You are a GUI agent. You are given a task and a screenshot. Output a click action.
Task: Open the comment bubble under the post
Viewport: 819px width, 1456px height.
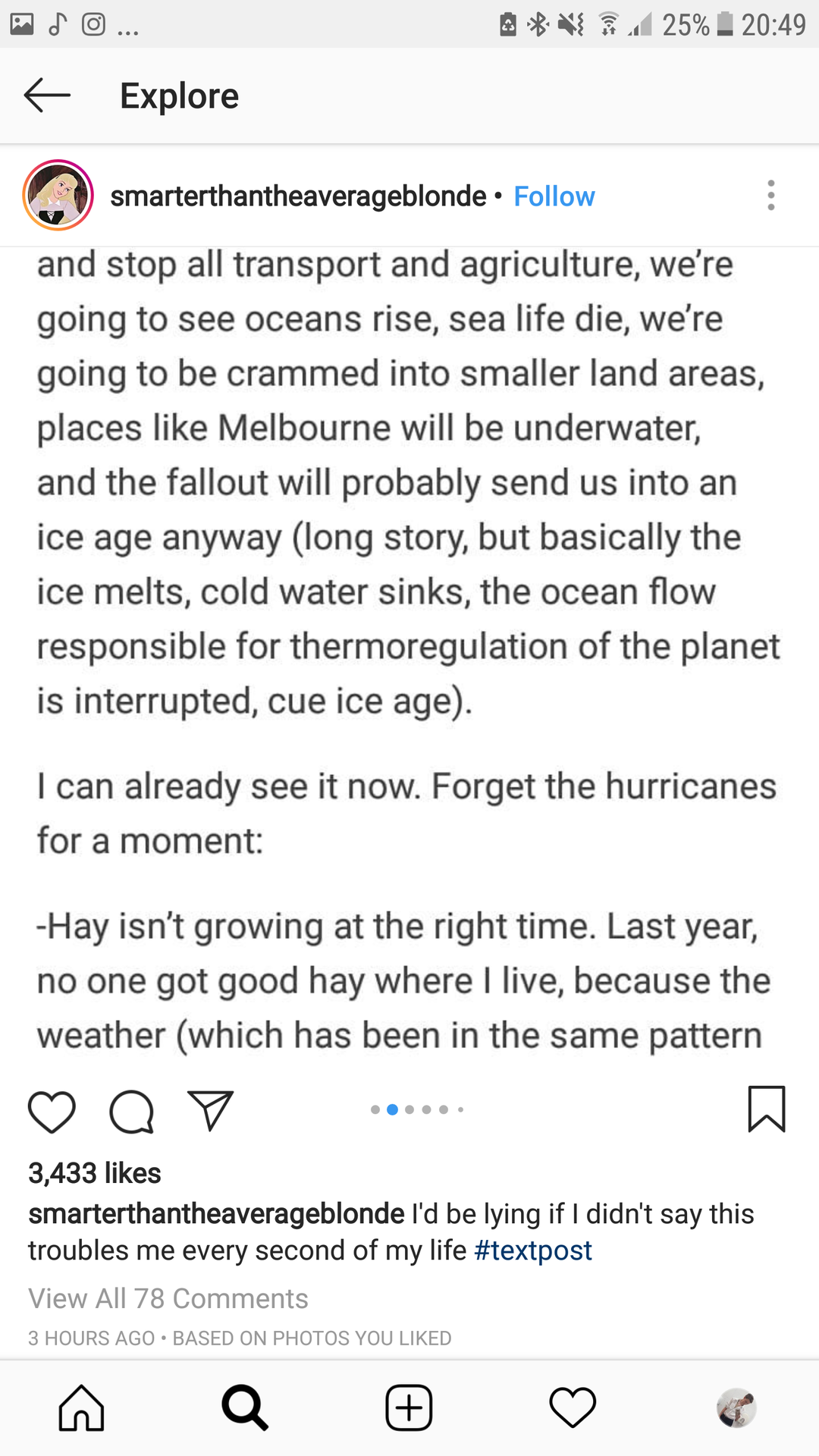tap(132, 1112)
